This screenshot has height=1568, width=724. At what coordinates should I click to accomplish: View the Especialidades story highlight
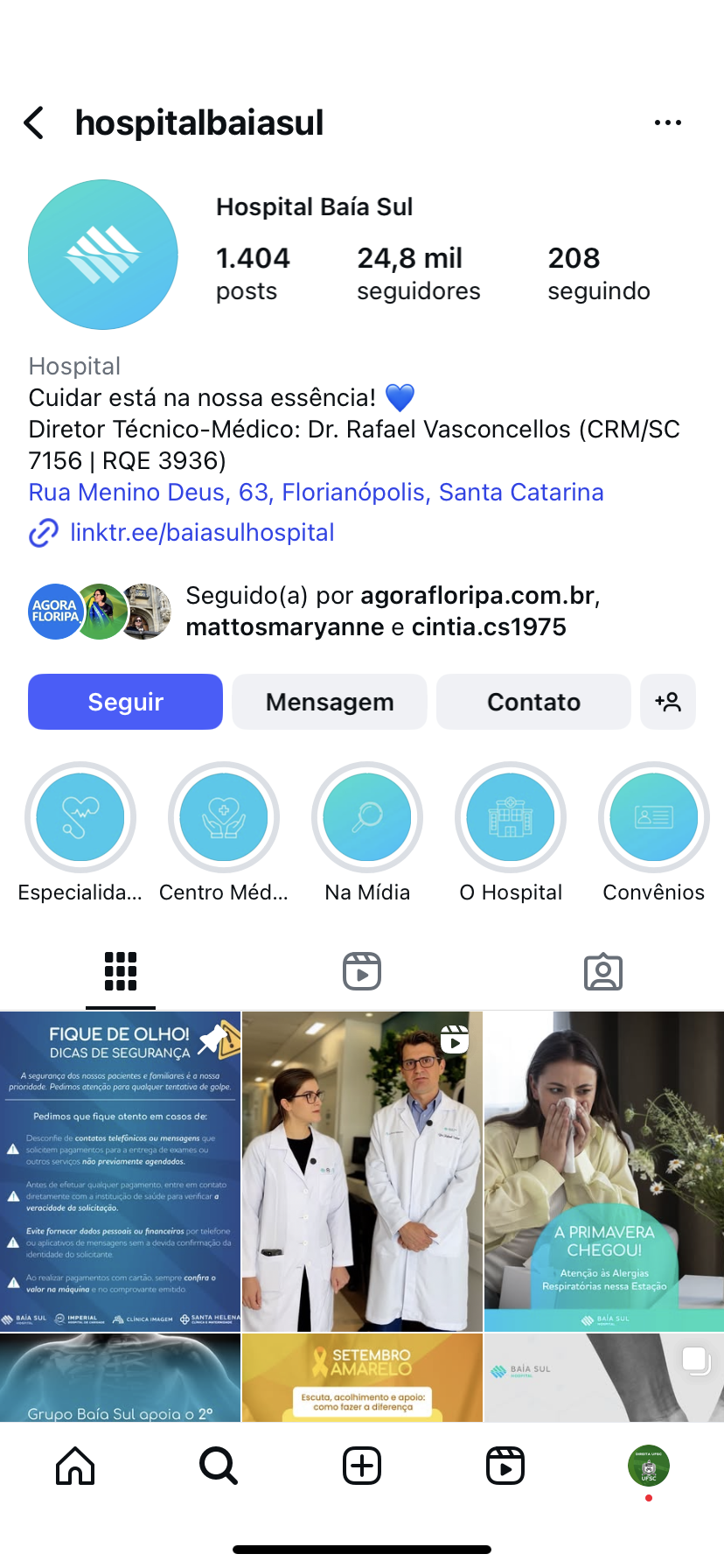pyautogui.click(x=80, y=817)
